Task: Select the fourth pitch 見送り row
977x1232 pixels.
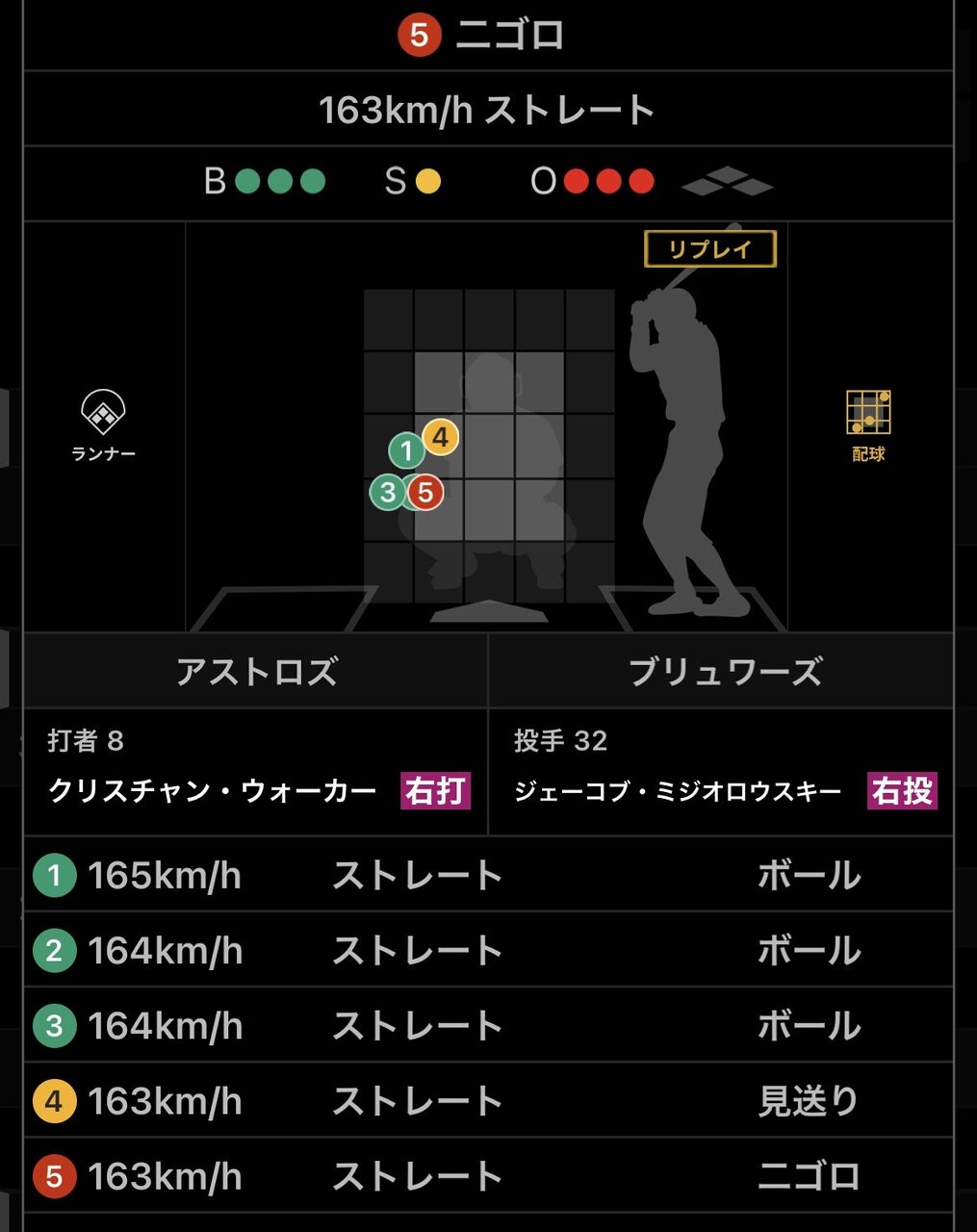Action: (x=488, y=1100)
